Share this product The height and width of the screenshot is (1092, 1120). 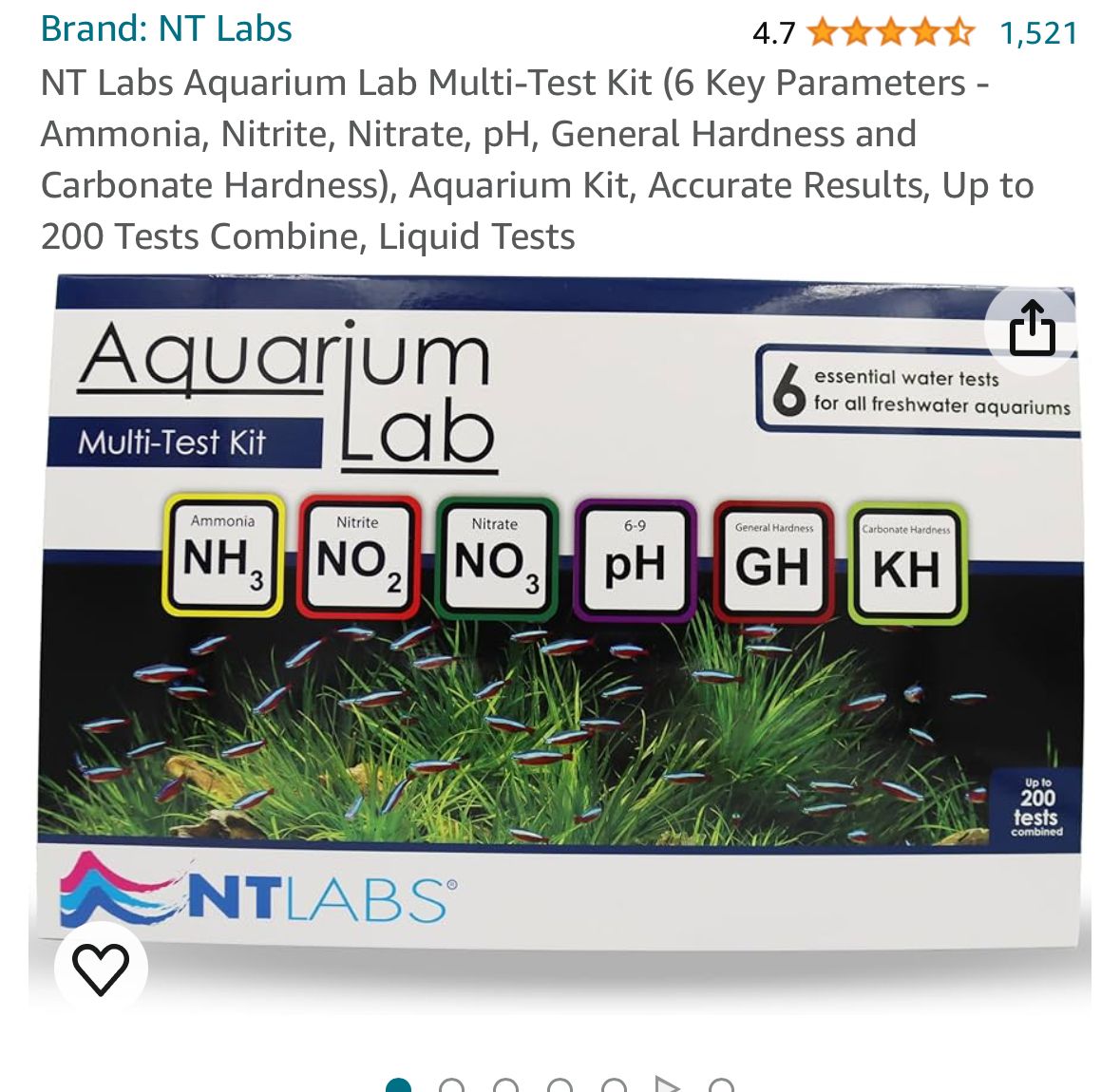[x=1032, y=329]
